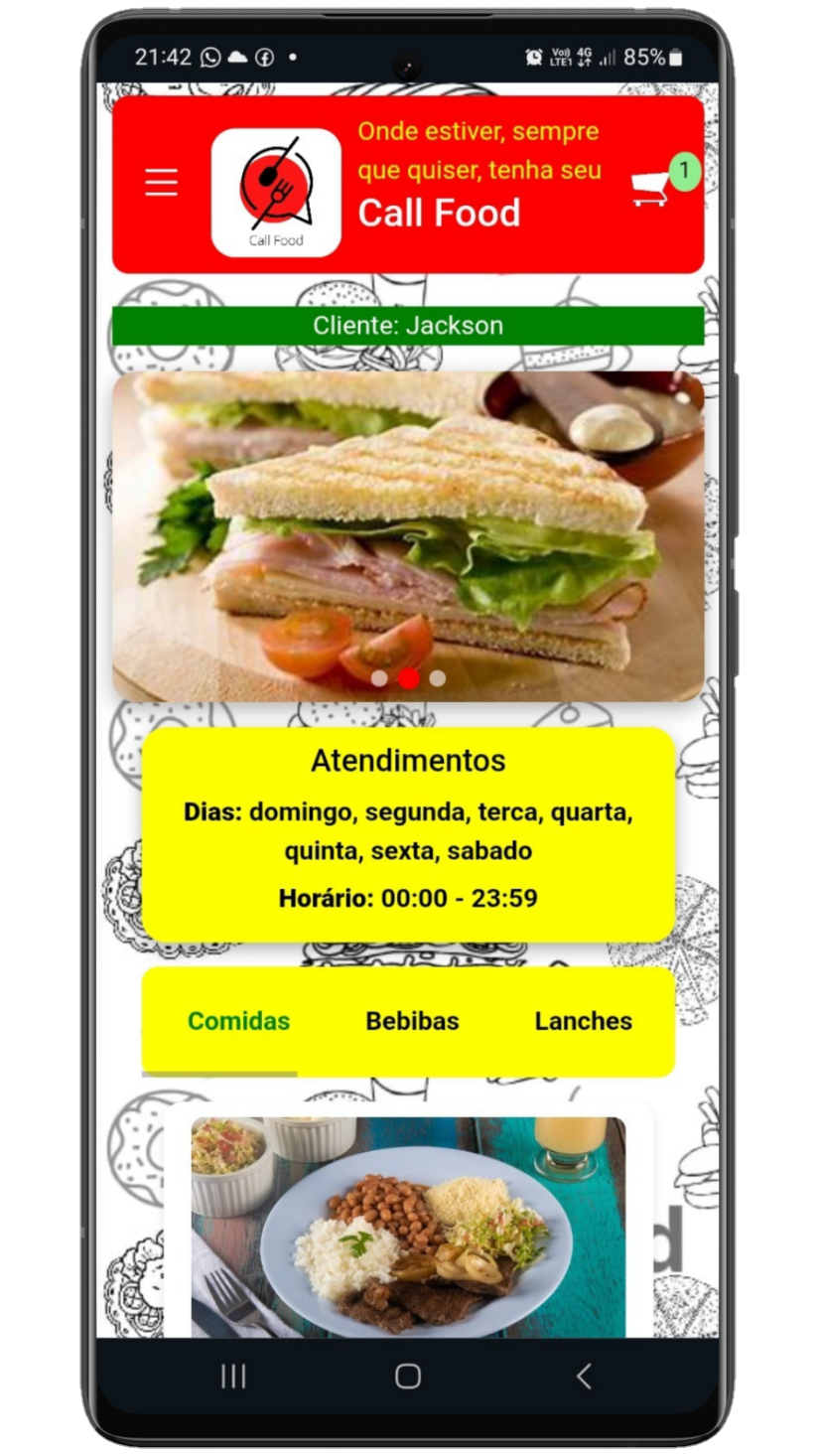The image size is (818, 1456).
Task: Select the third carousel dot
Action: point(438,678)
